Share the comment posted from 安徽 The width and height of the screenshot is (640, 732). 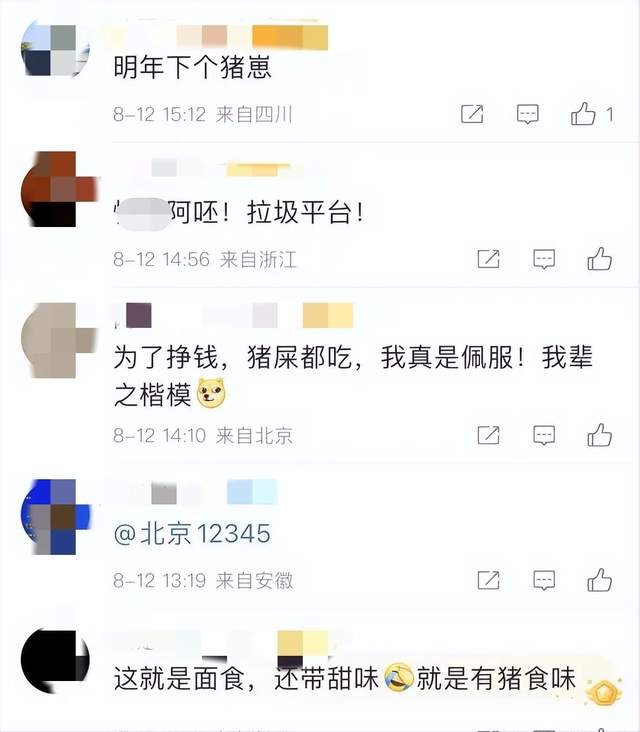[488, 580]
